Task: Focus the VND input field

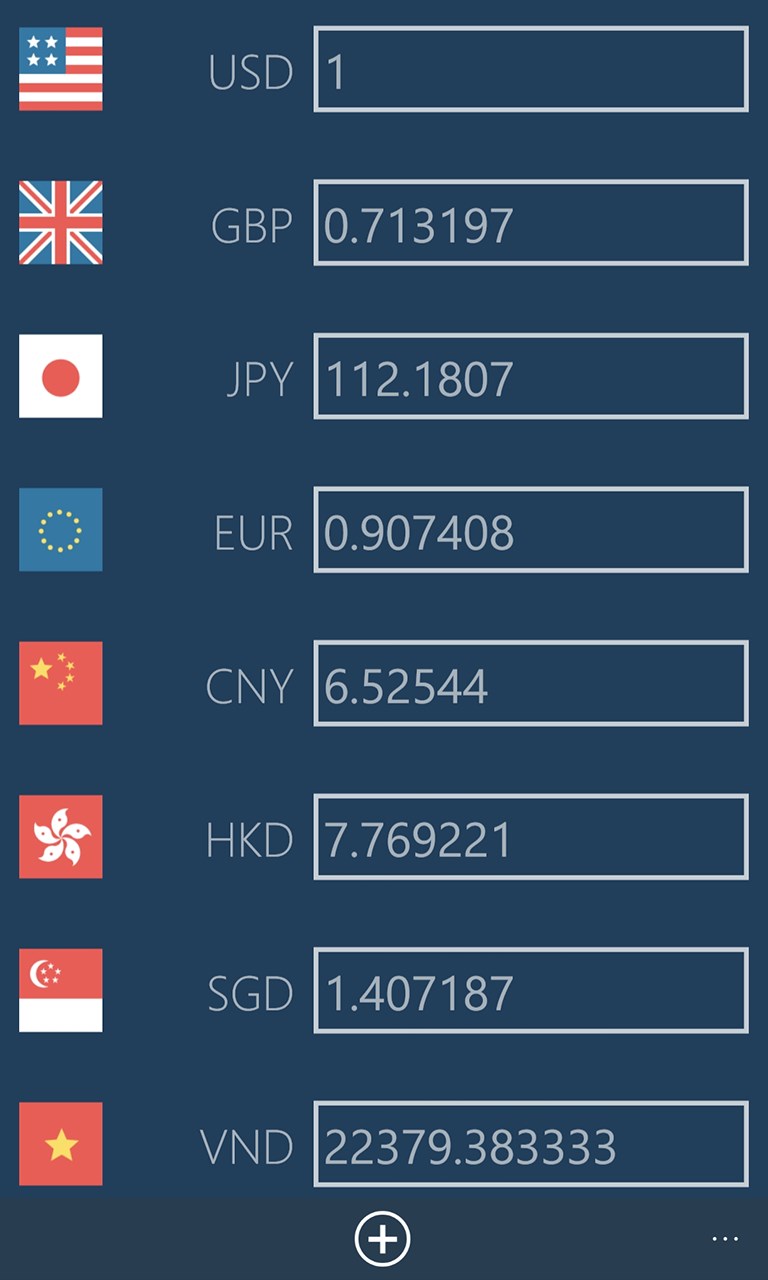Action: pyautogui.click(x=531, y=1145)
